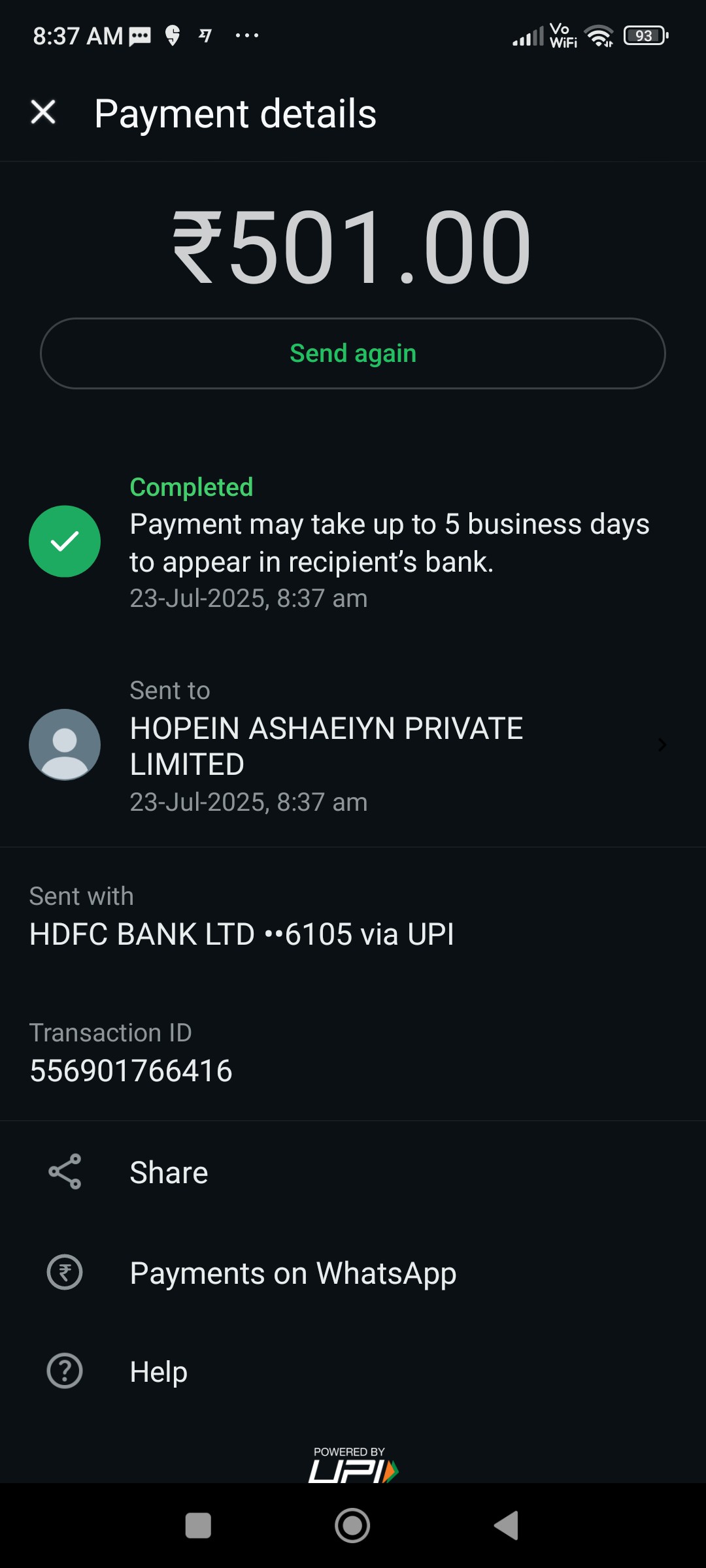Share this payment receipt
Image resolution: width=706 pixels, height=1568 pixels.
[353, 1172]
